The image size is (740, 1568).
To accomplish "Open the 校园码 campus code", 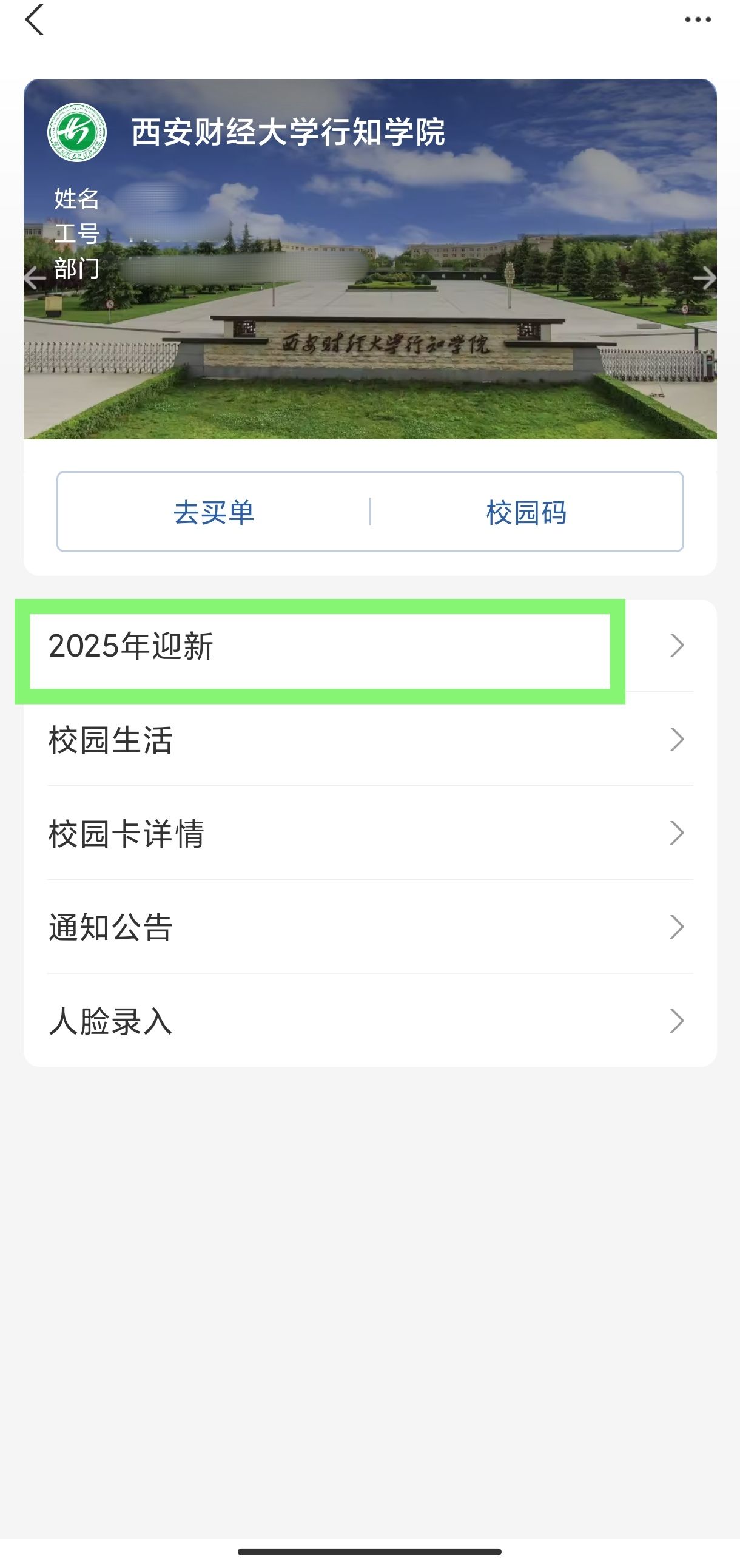I will point(526,512).
